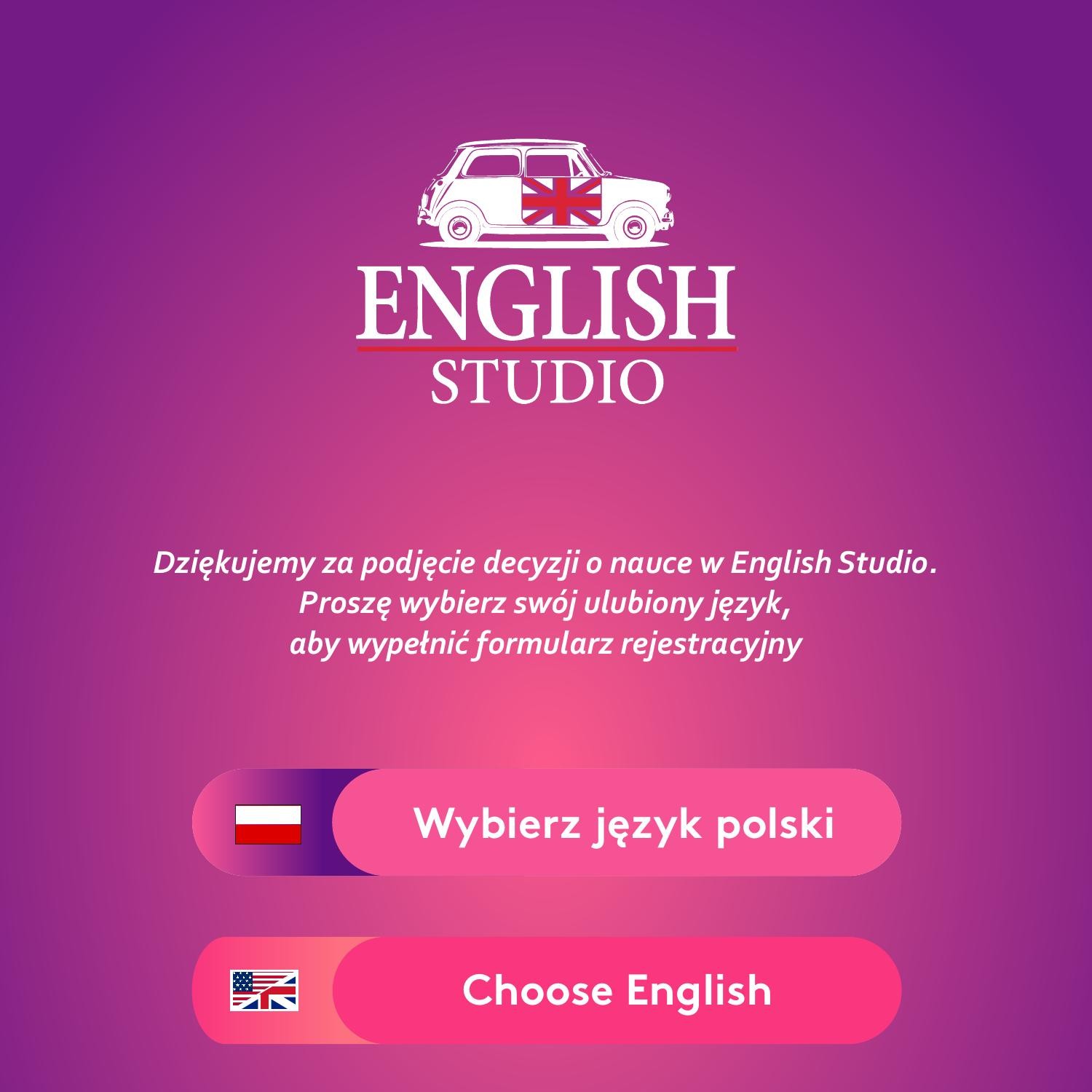This screenshot has width=1092, height=1092.
Task: Tap the Choose English button
Action: coord(616,990)
